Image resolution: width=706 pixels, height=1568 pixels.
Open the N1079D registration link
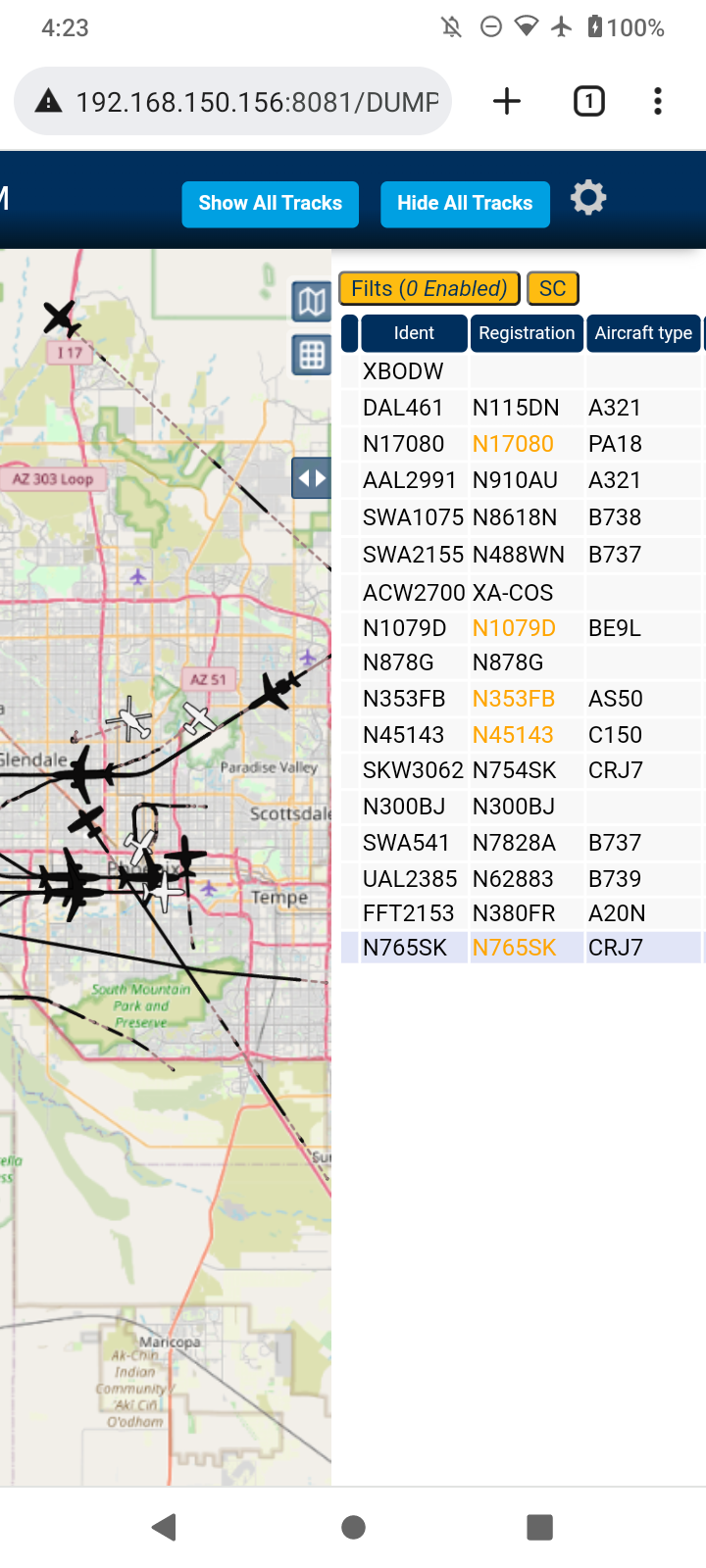tap(514, 628)
